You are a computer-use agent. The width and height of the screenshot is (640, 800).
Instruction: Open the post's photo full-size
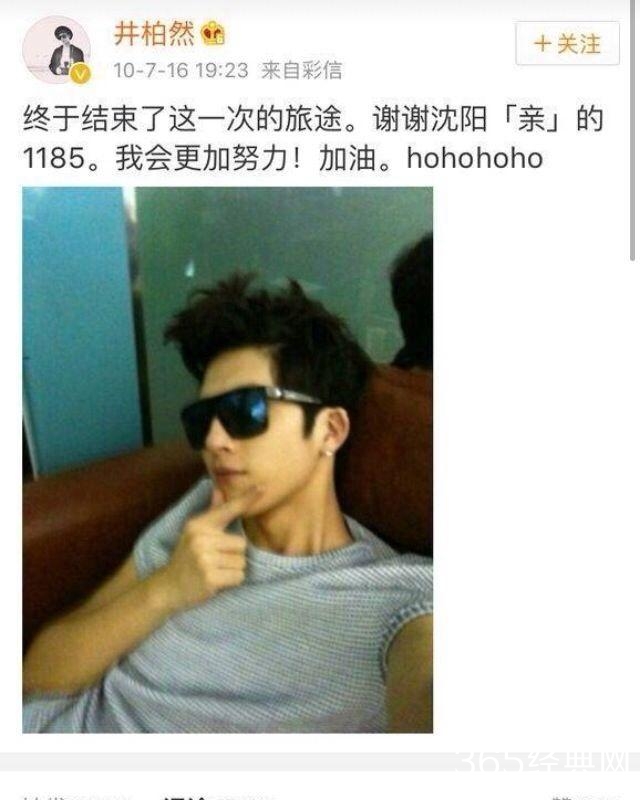coord(228,460)
